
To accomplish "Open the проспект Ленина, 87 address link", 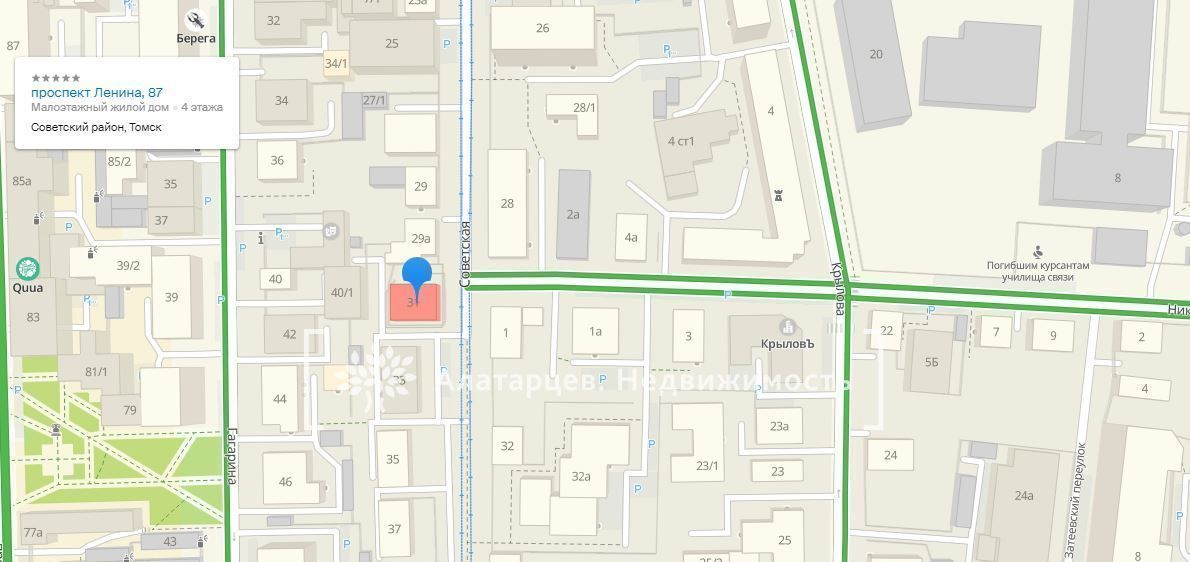I will click(x=96, y=92).
